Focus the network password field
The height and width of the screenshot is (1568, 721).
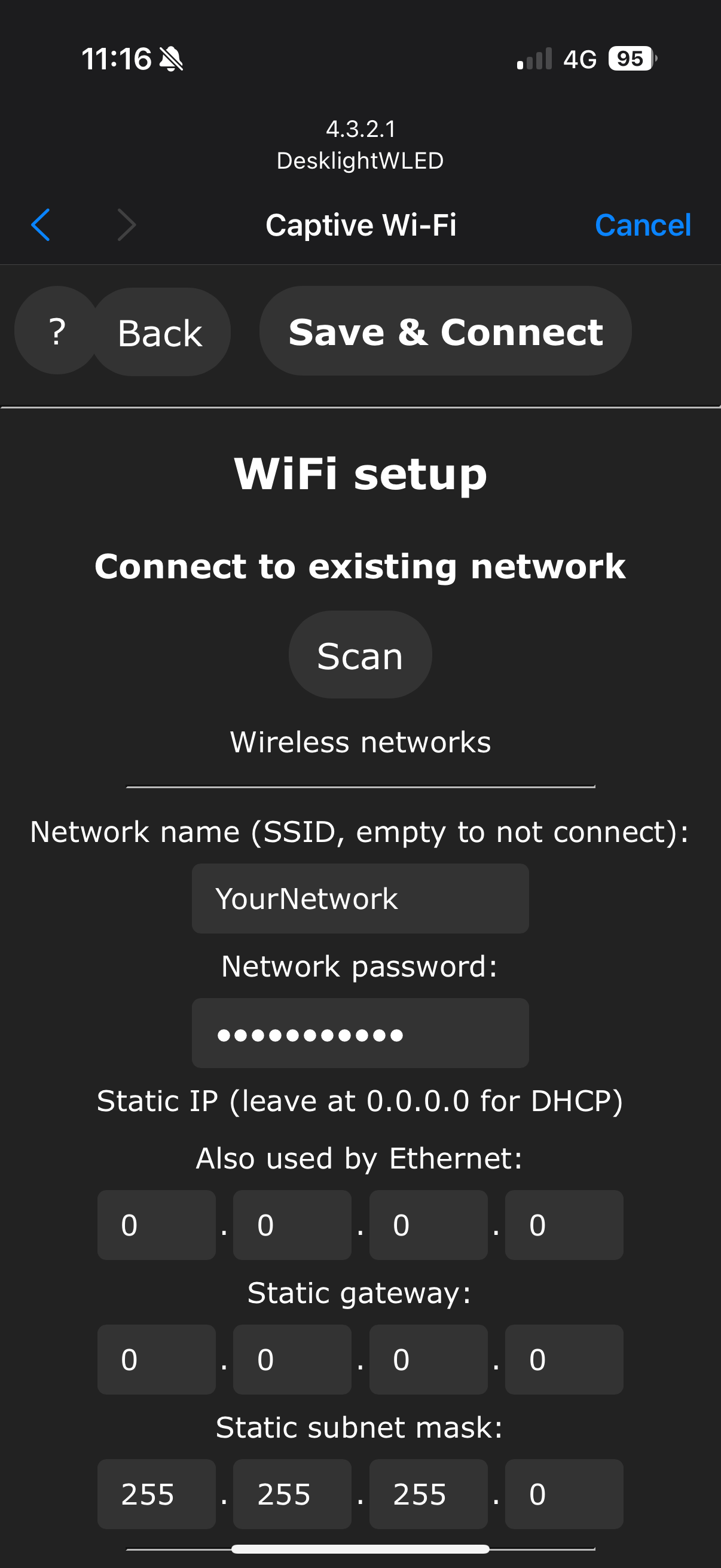tap(359, 1033)
